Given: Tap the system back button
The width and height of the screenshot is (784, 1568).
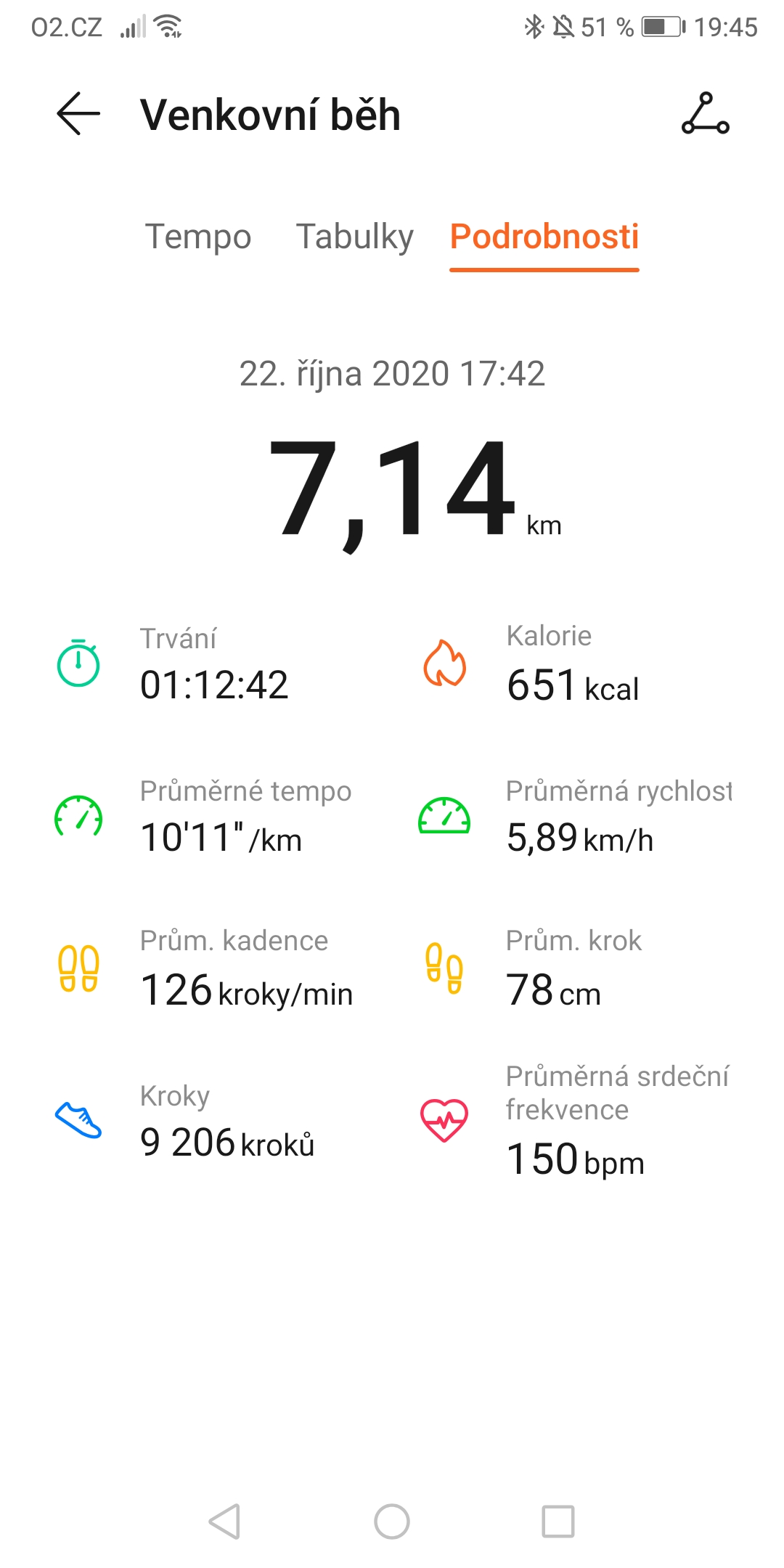Looking at the screenshot, I should (x=225, y=1521).
